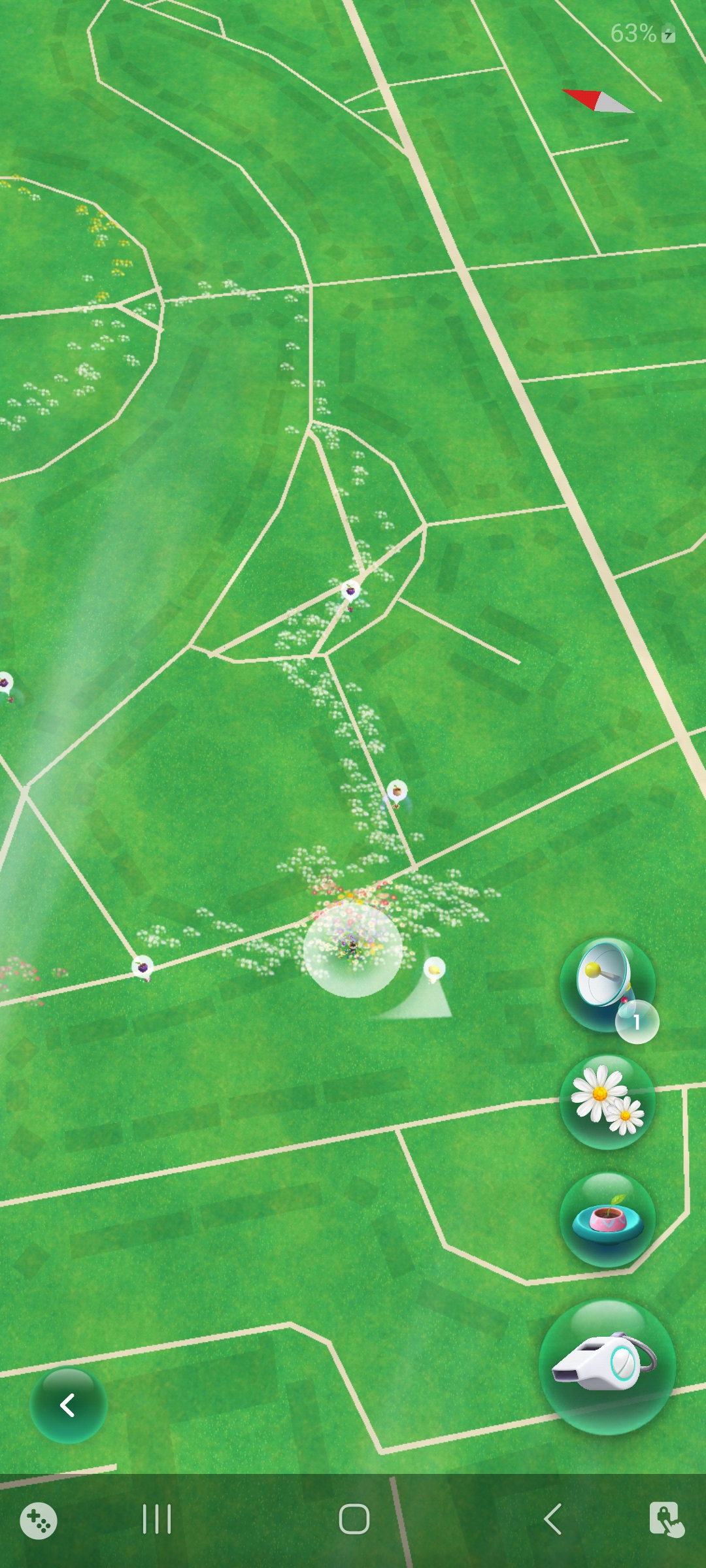Go back with the green arrow button
The width and height of the screenshot is (706, 1568).
pos(69,1405)
